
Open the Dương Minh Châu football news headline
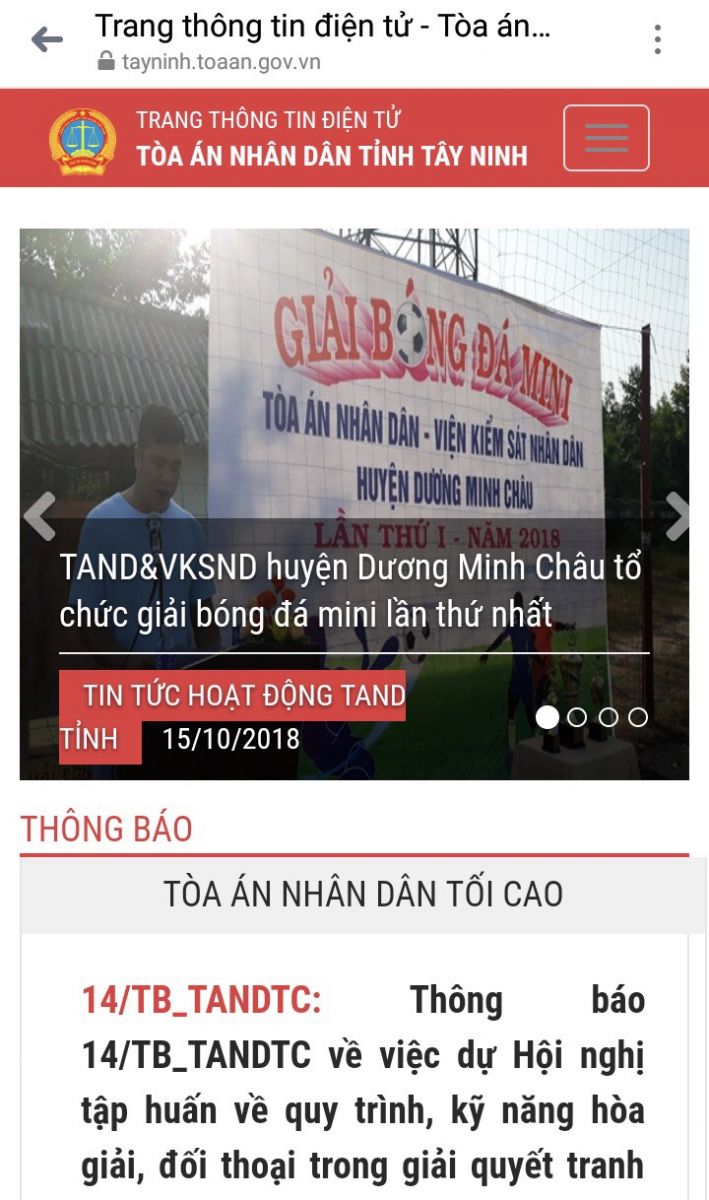click(x=350, y=590)
